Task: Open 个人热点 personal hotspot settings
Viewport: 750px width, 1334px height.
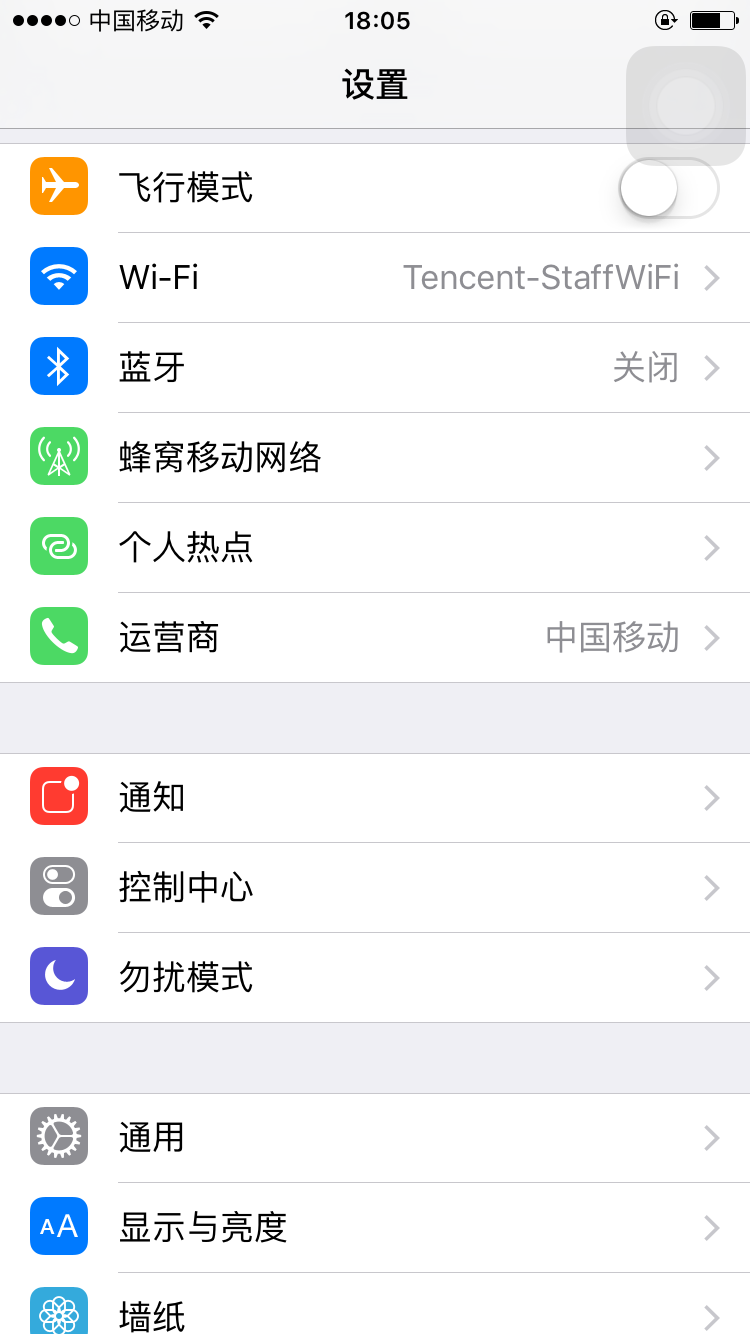Action: (x=375, y=547)
